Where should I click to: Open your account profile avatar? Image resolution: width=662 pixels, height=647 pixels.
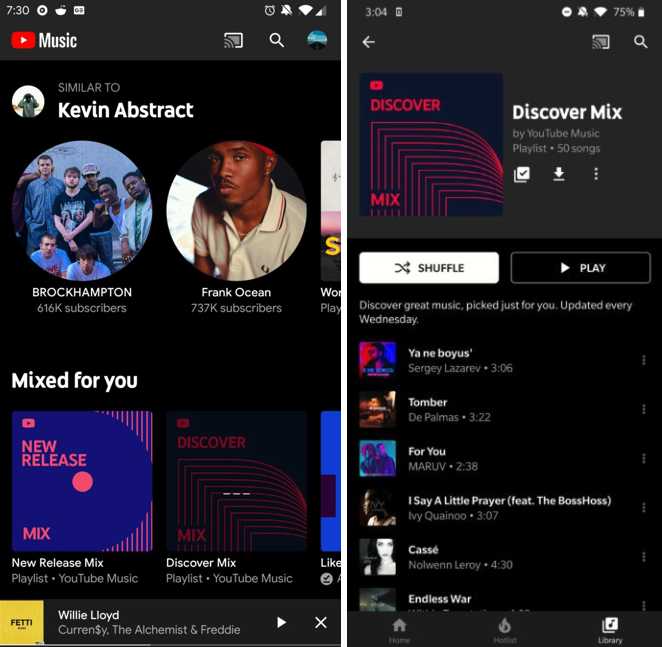317,40
